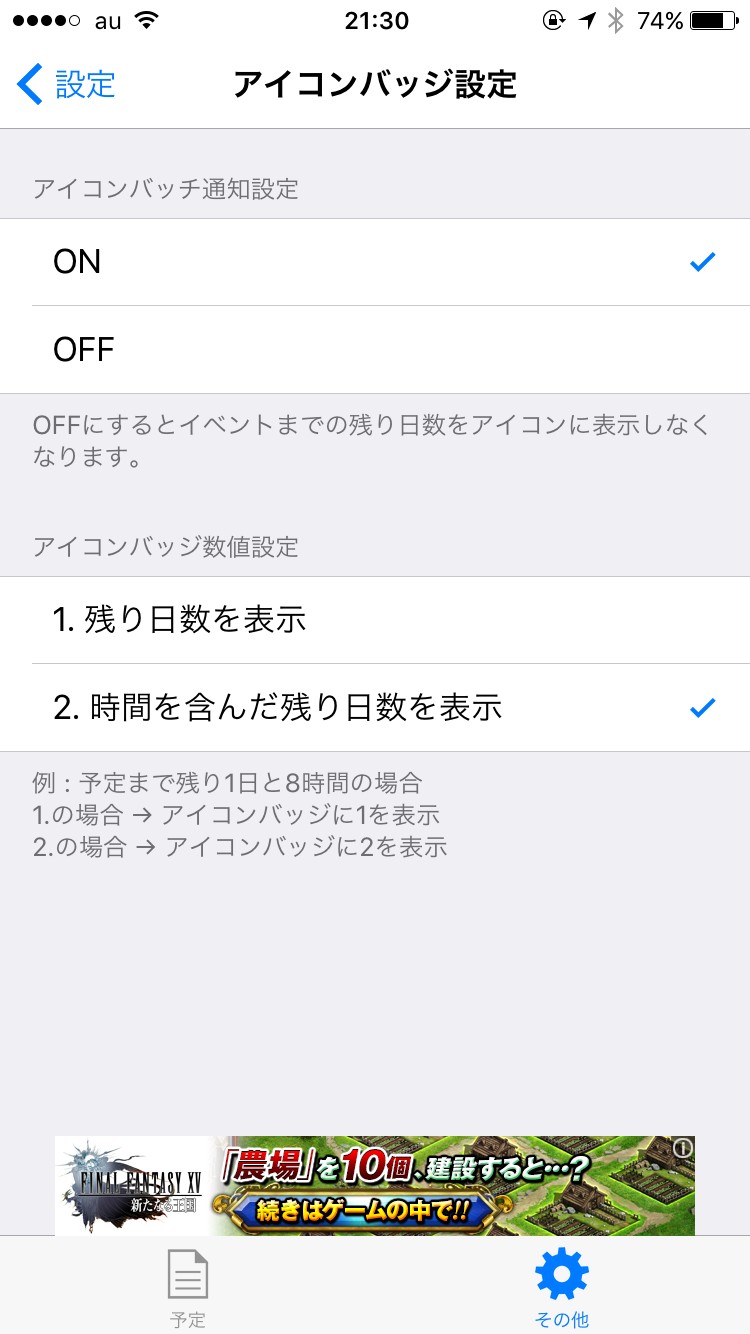Switch to the 予定 tab

click(187, 1289)
